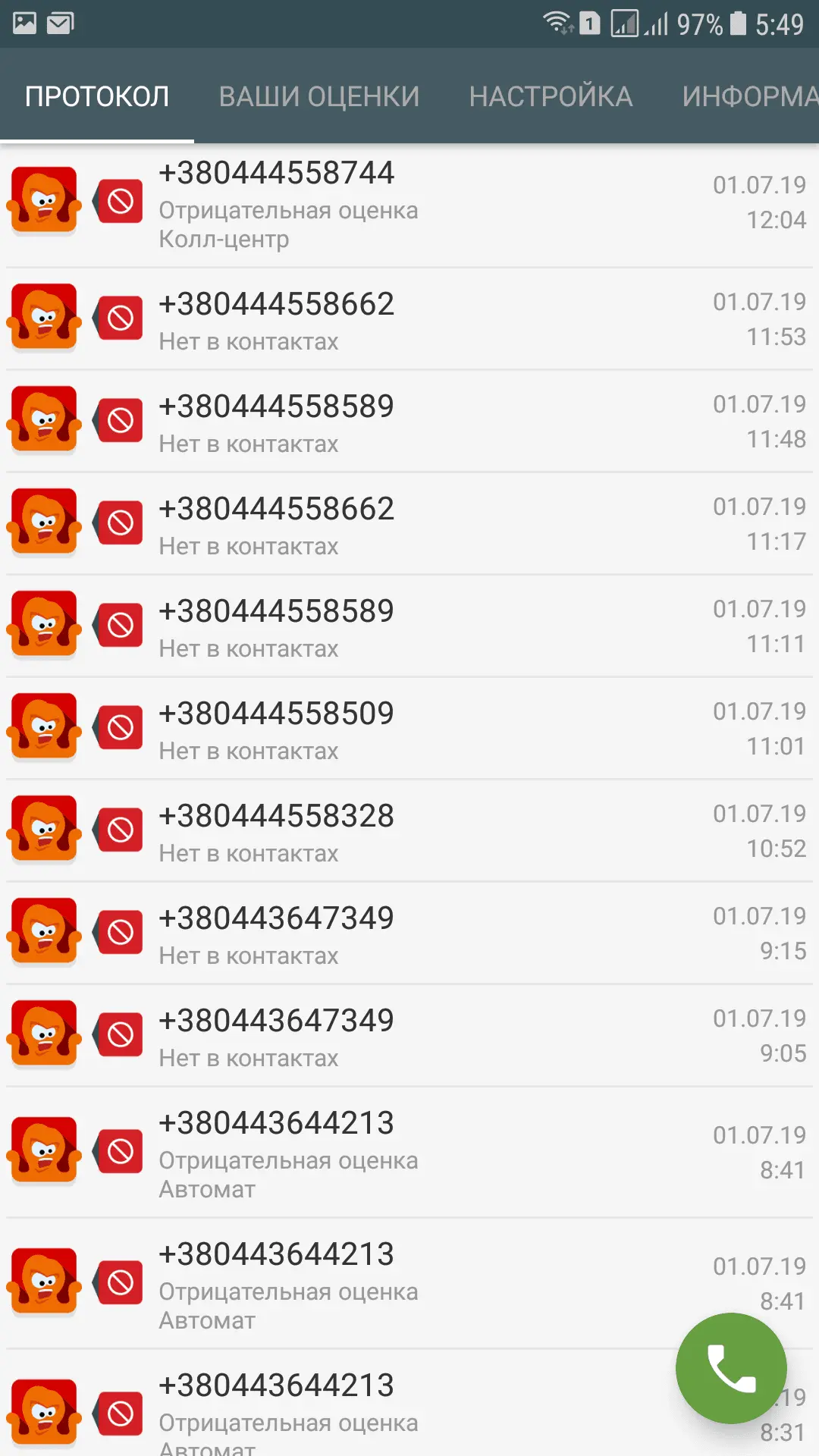The image size is (819, 1456).
Task: View details for +380444558509
Action: pyautogui.click(x=409, y=730)
